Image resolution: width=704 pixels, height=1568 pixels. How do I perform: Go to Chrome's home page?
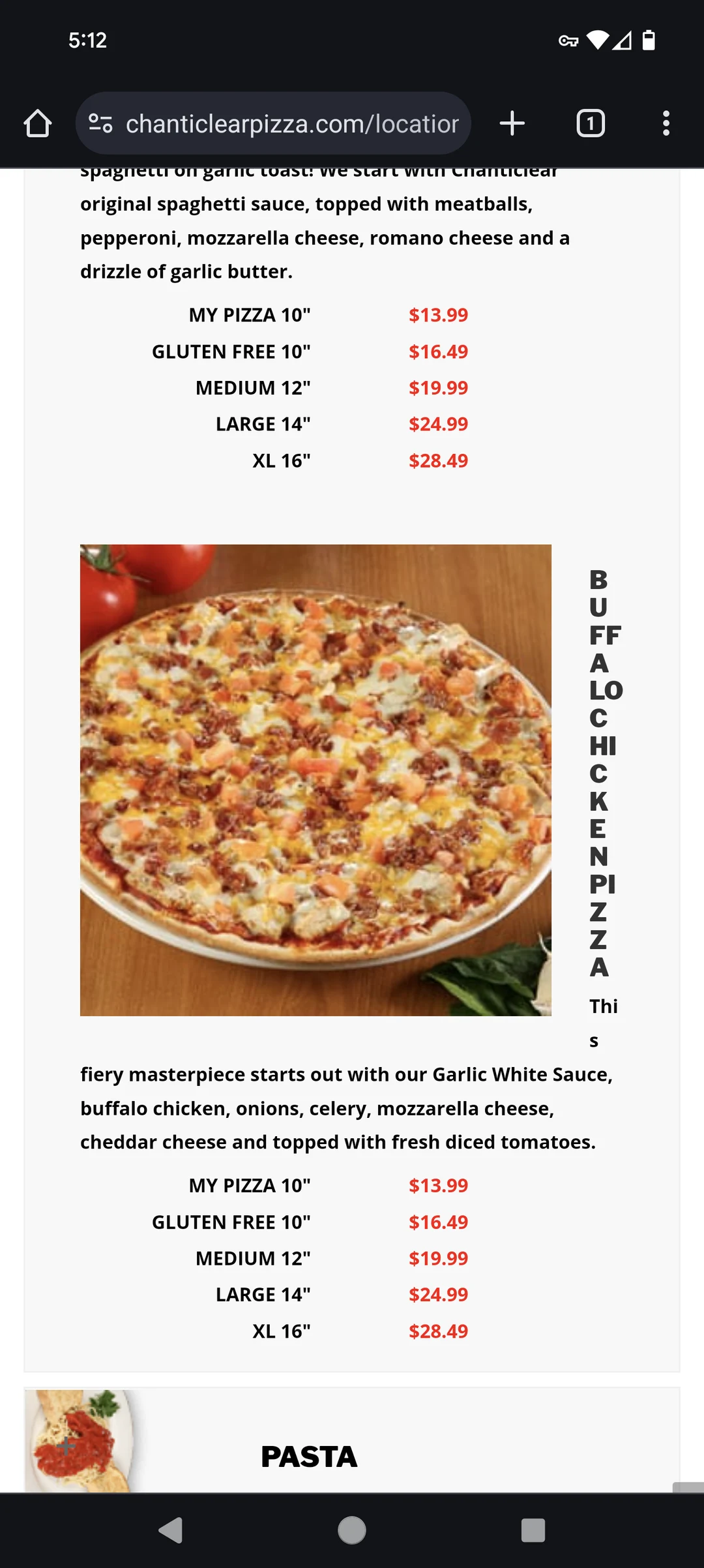pyautogui.click(x=38, y=123)
